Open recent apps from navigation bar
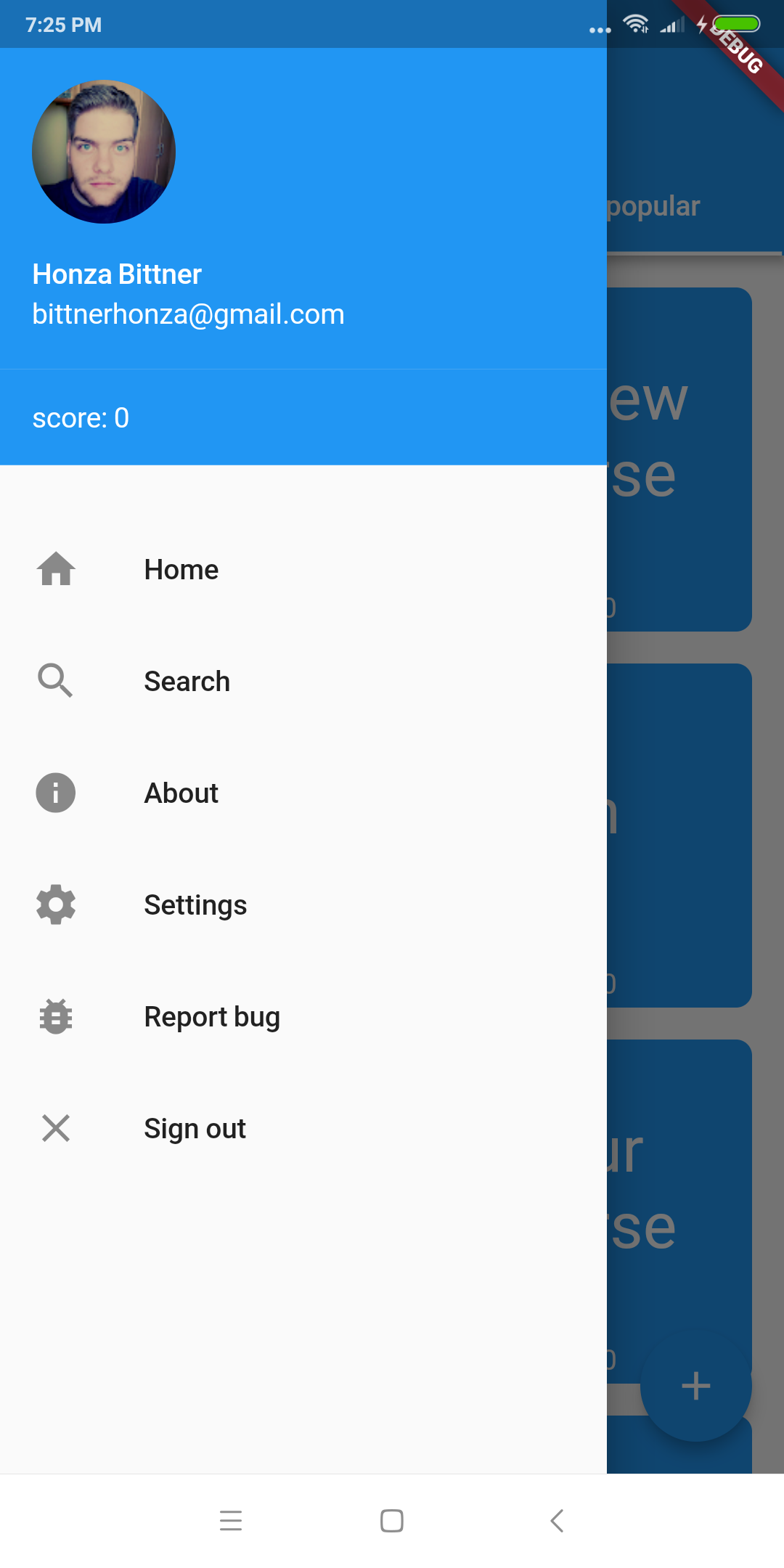 pos(231,1520)
